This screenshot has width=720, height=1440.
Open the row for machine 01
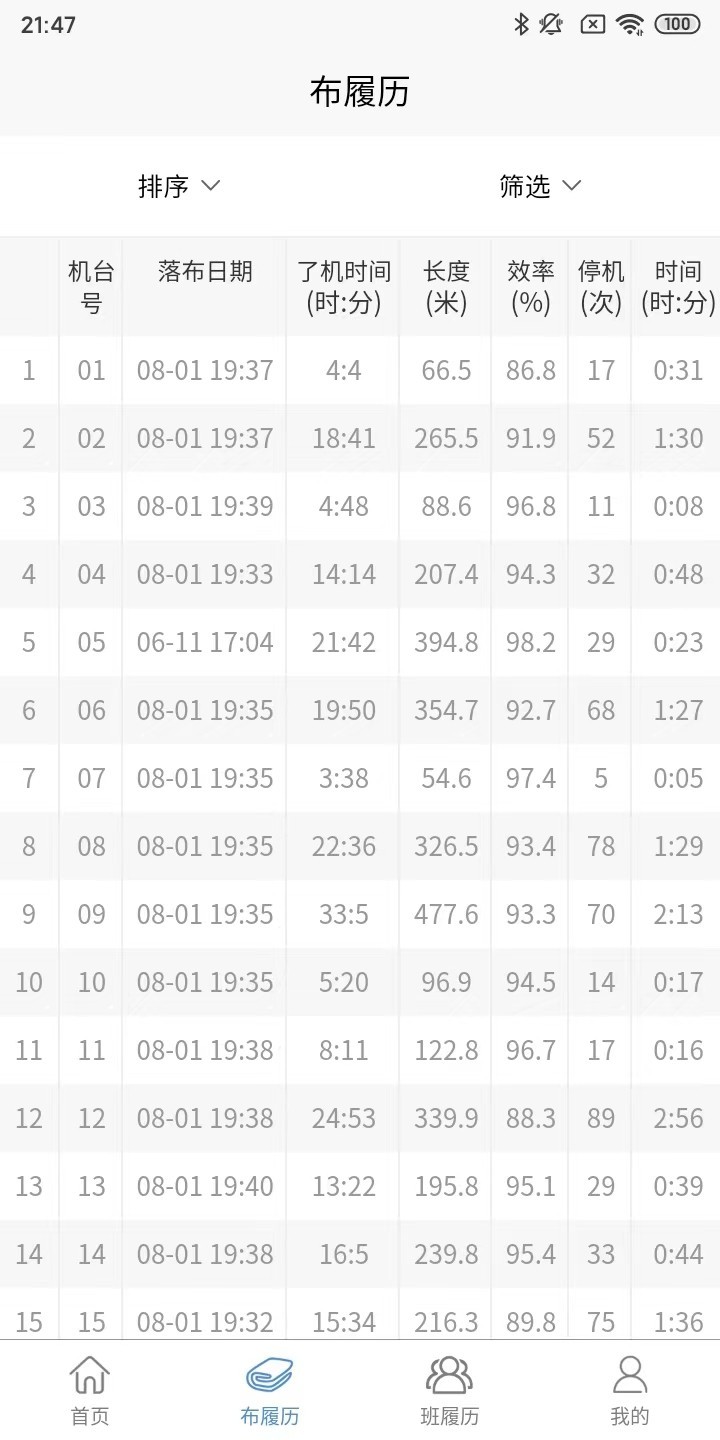click(360, 371)
